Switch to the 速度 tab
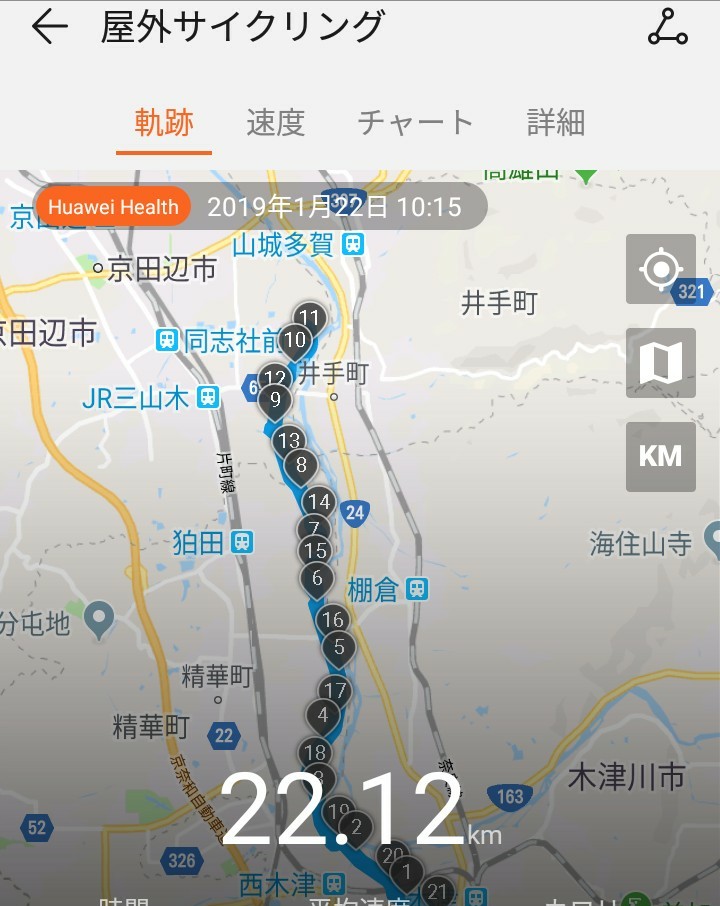This screenshot has width=720, height=906. point(275,123)
